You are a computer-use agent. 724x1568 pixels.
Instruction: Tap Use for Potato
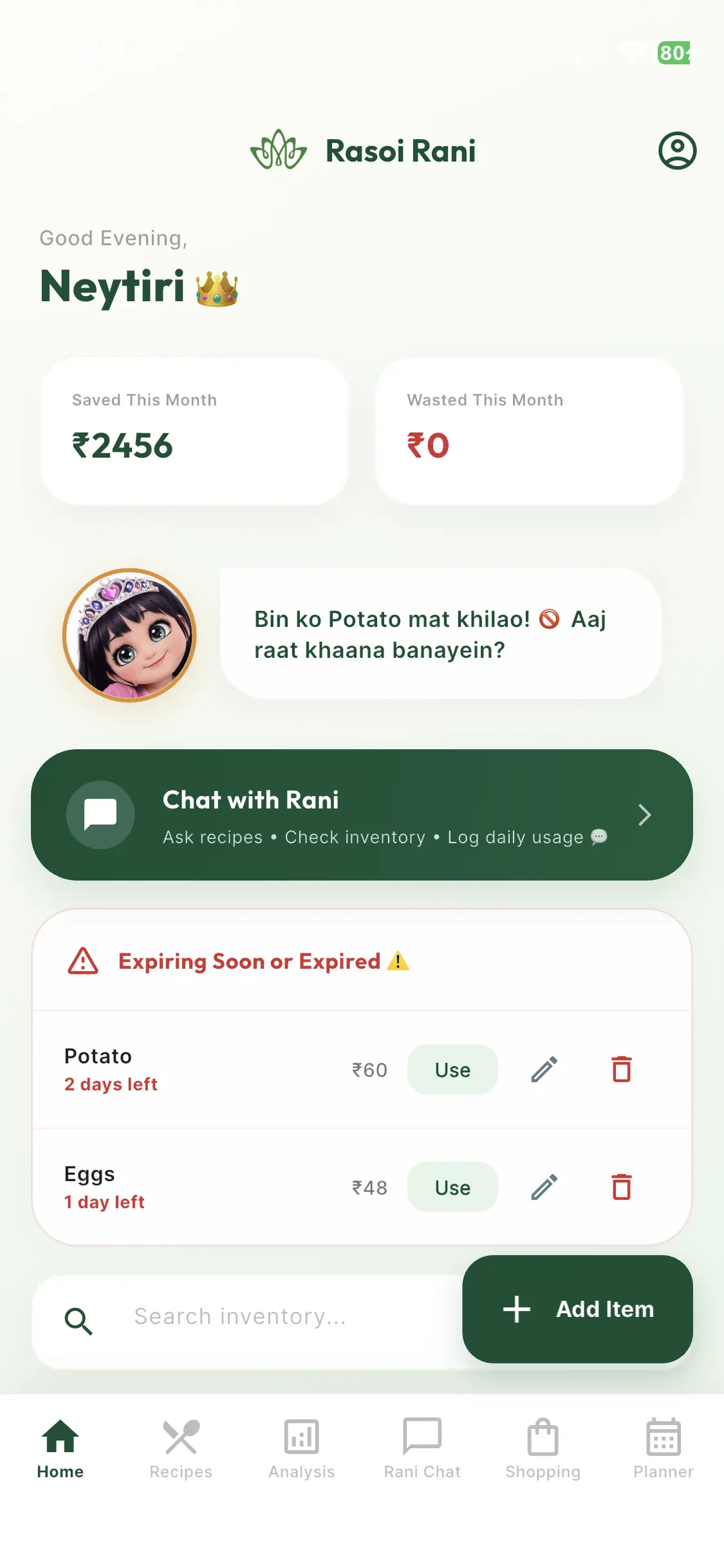pyautogui.click(x=452, y=1070)
